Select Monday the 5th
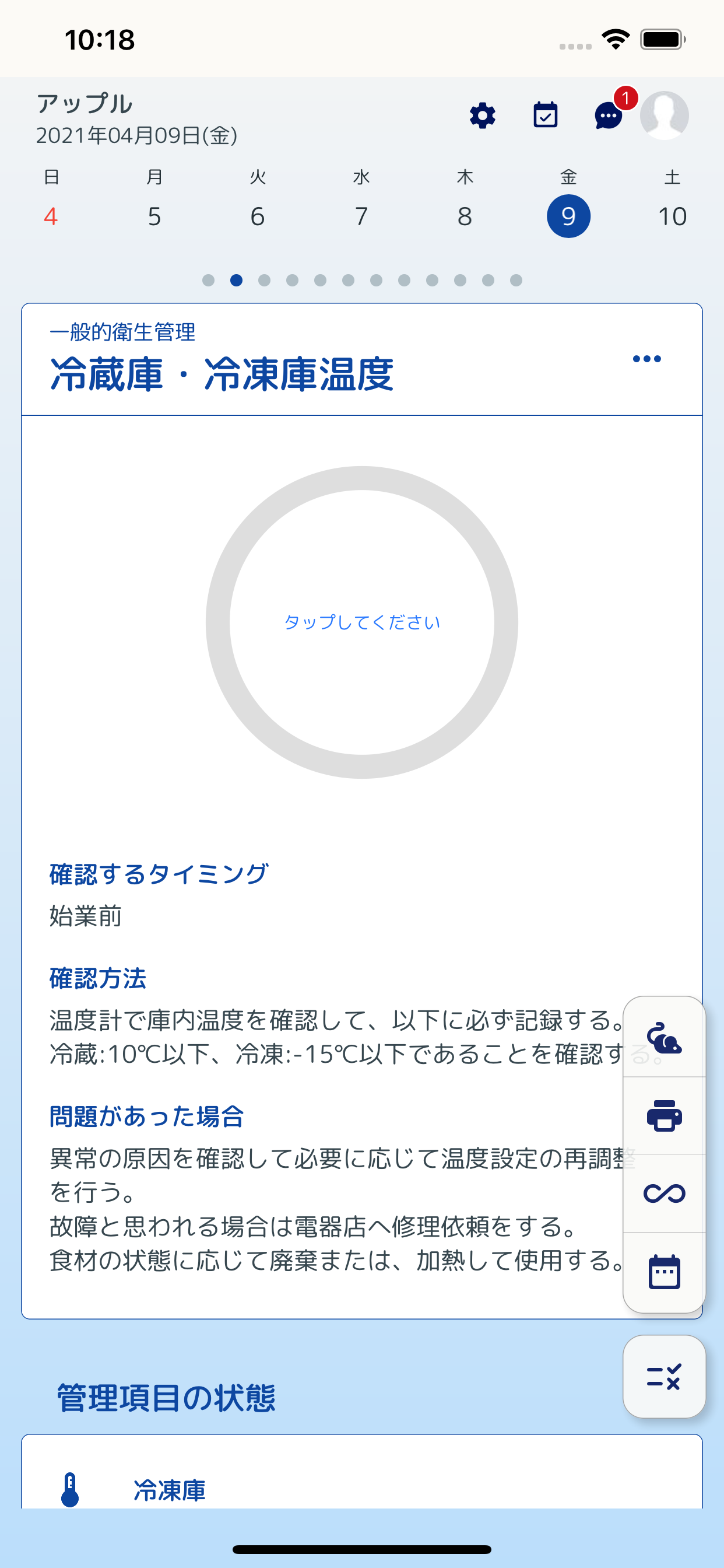This screenshot has width=724, height=1568. click(154, 216)
